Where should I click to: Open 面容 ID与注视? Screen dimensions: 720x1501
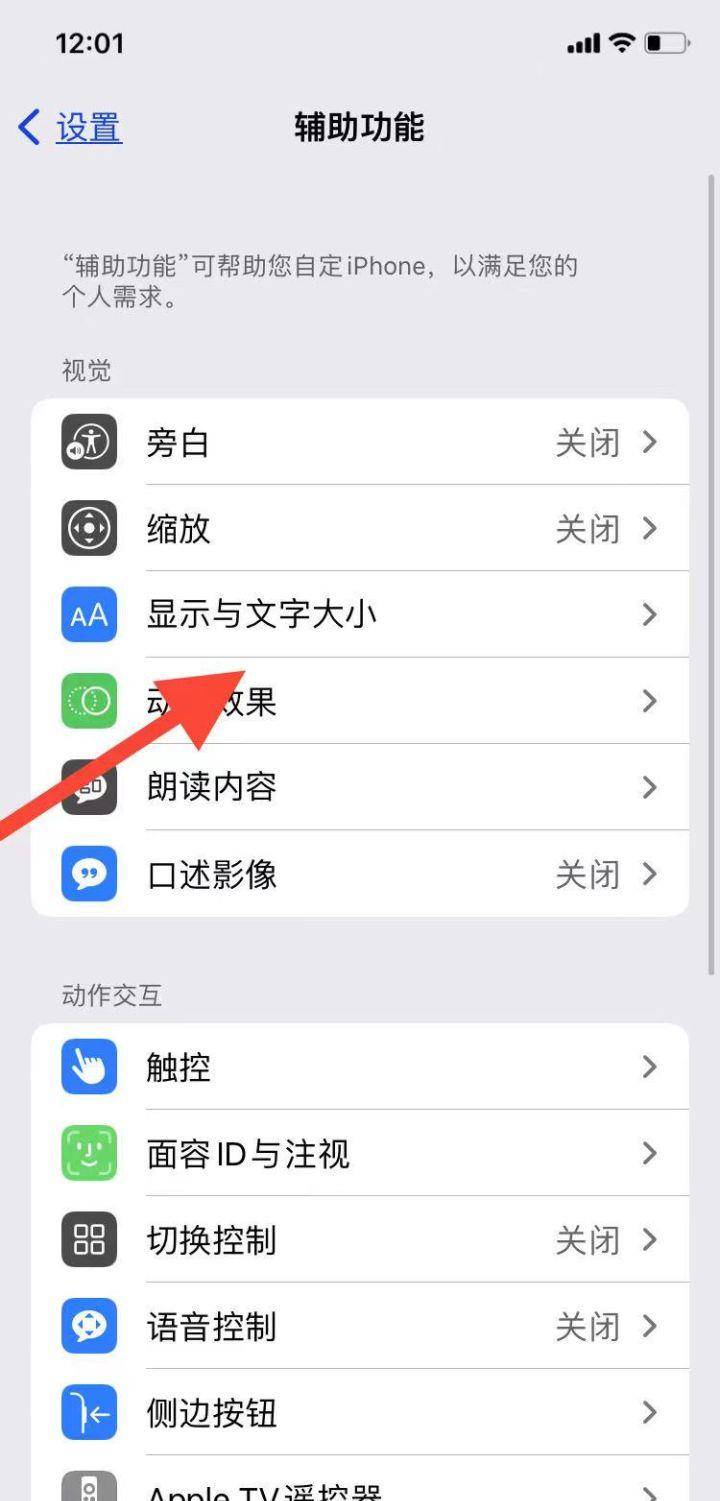tap(360, 1154)
